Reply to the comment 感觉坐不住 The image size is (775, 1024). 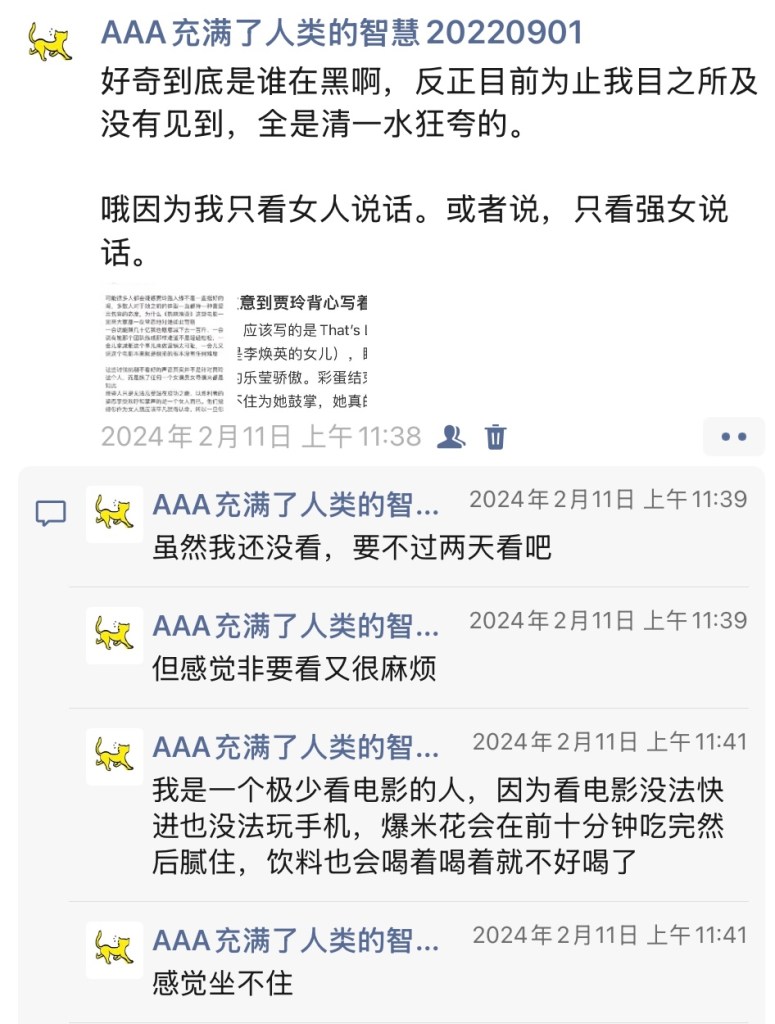tap(223, 982)
